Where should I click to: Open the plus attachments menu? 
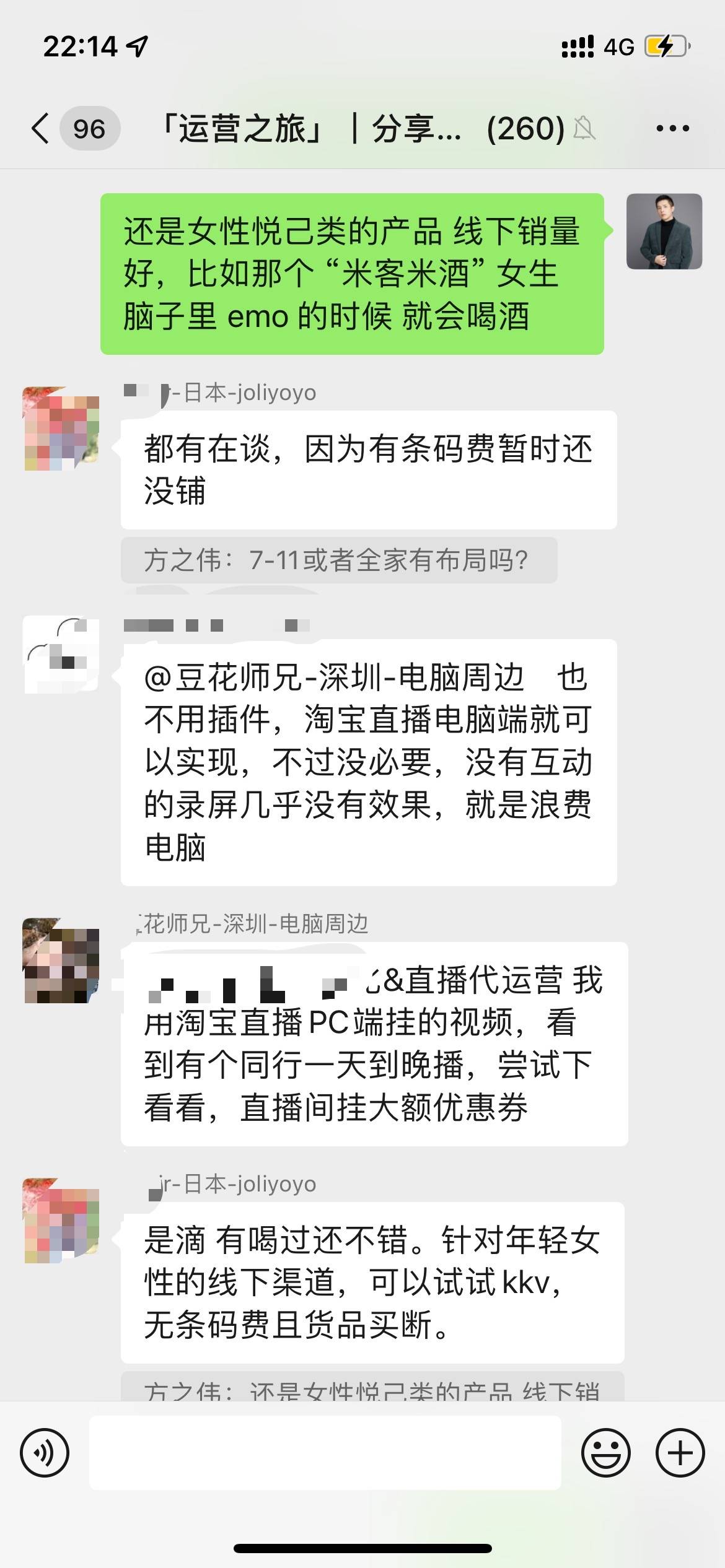point(680,1452)
